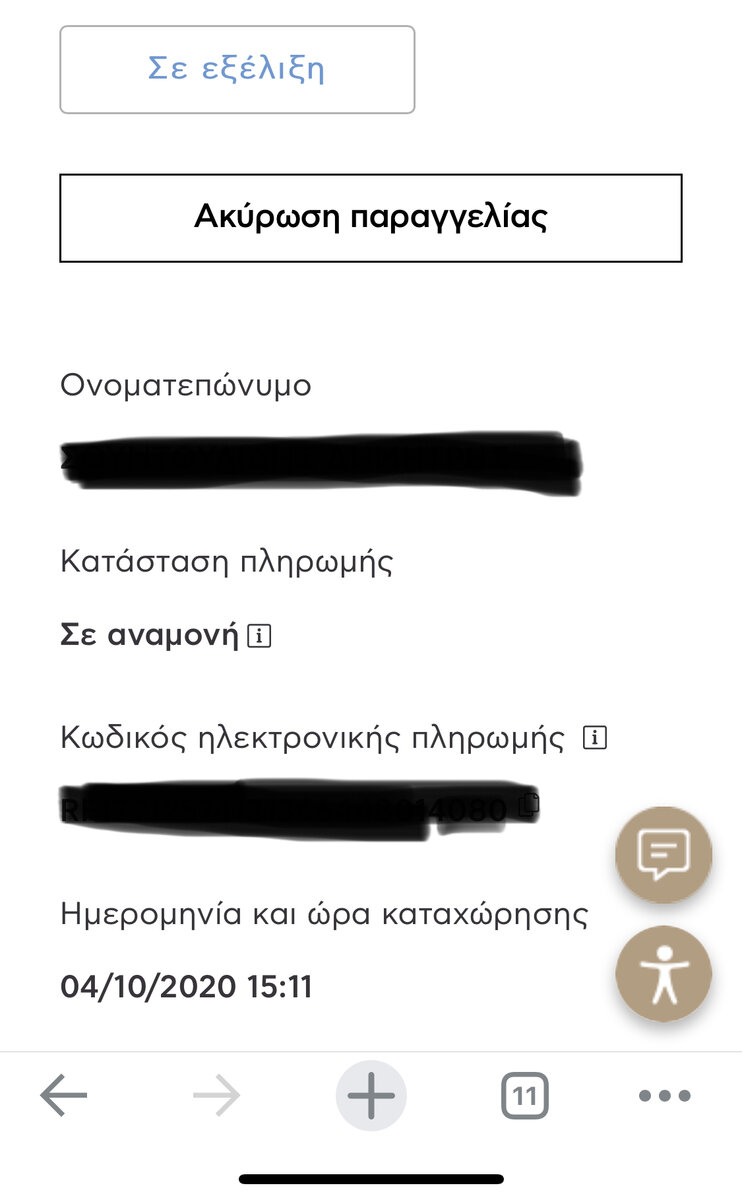
Task: View the 11 open tabs
Action: click(524, 1097)
